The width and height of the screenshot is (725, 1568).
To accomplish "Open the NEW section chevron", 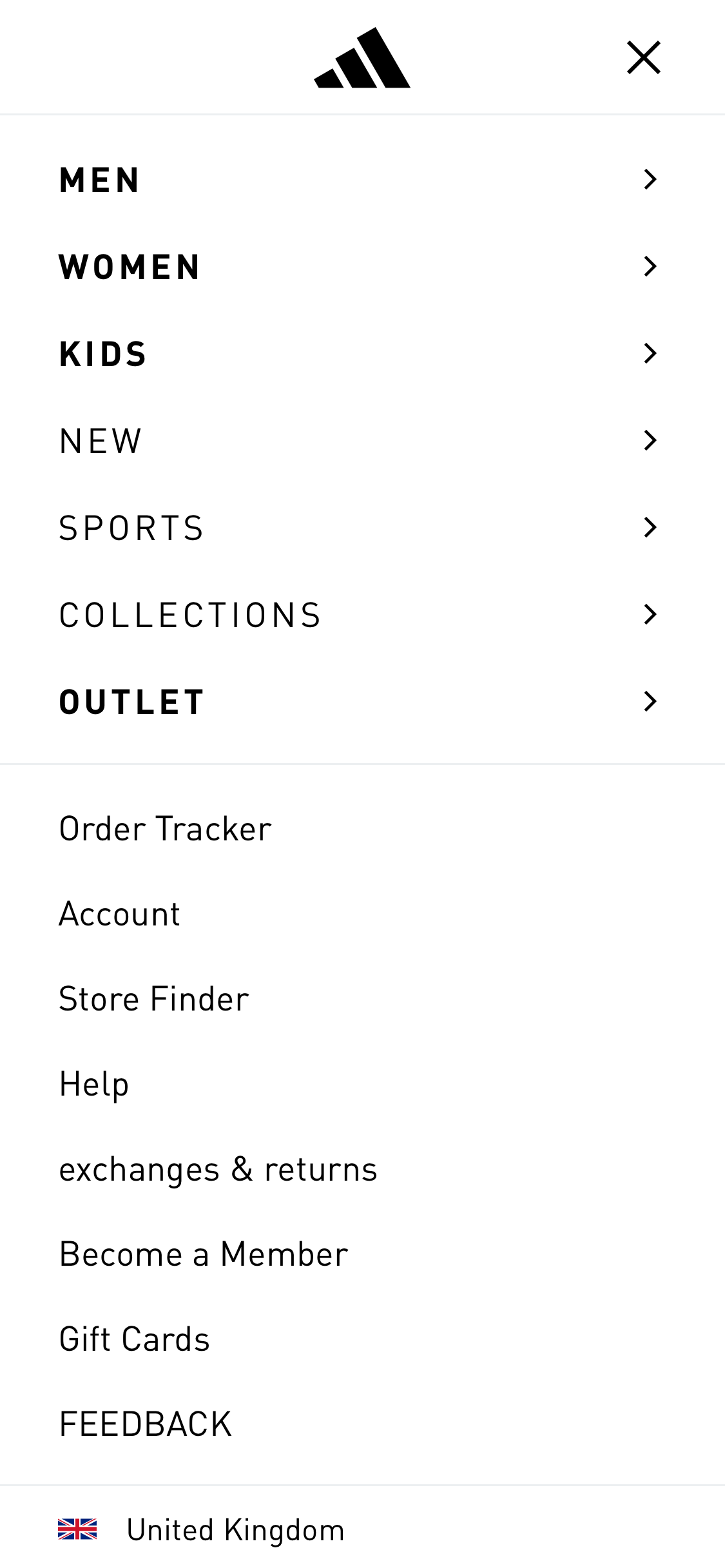I will tap(650, 441).
